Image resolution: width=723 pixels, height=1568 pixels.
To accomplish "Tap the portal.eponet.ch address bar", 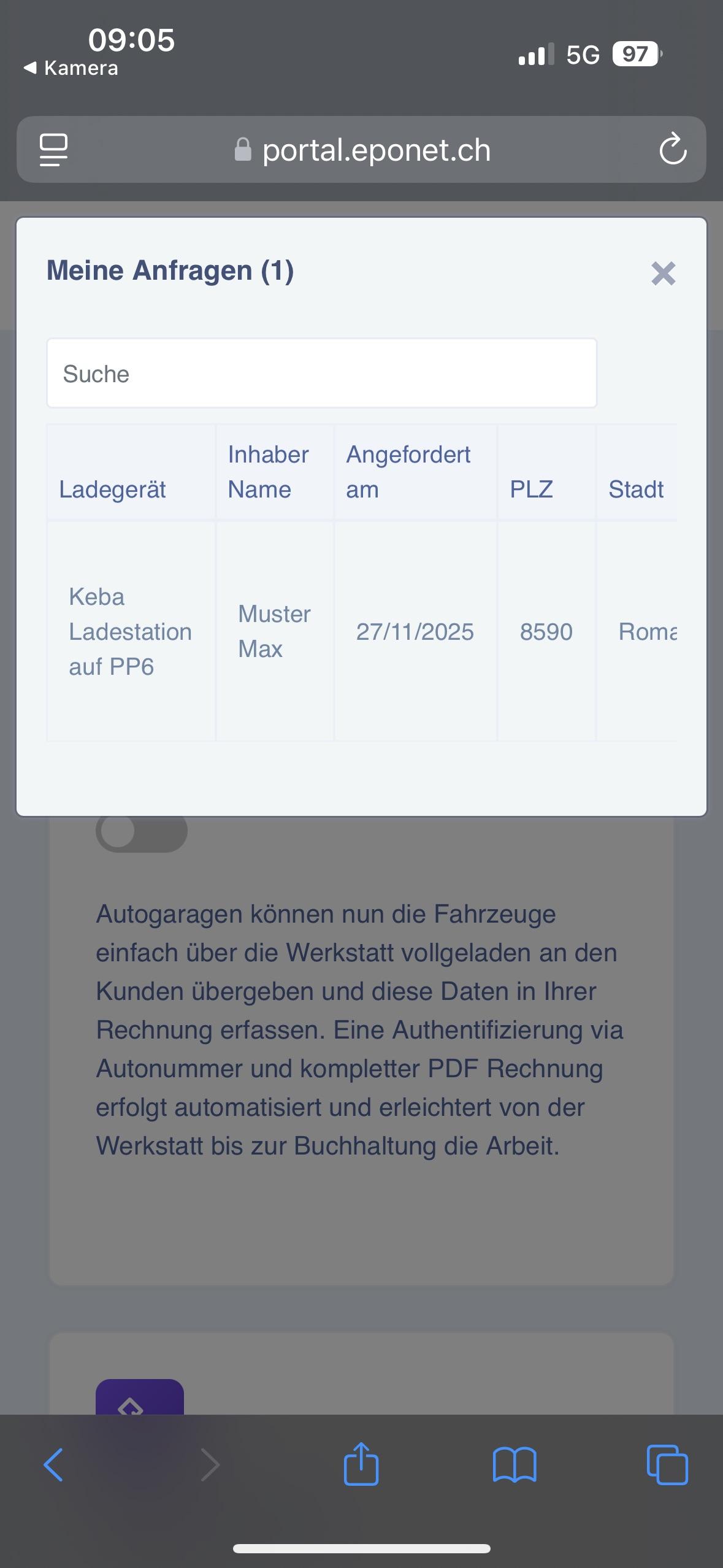I will point(362,150).
